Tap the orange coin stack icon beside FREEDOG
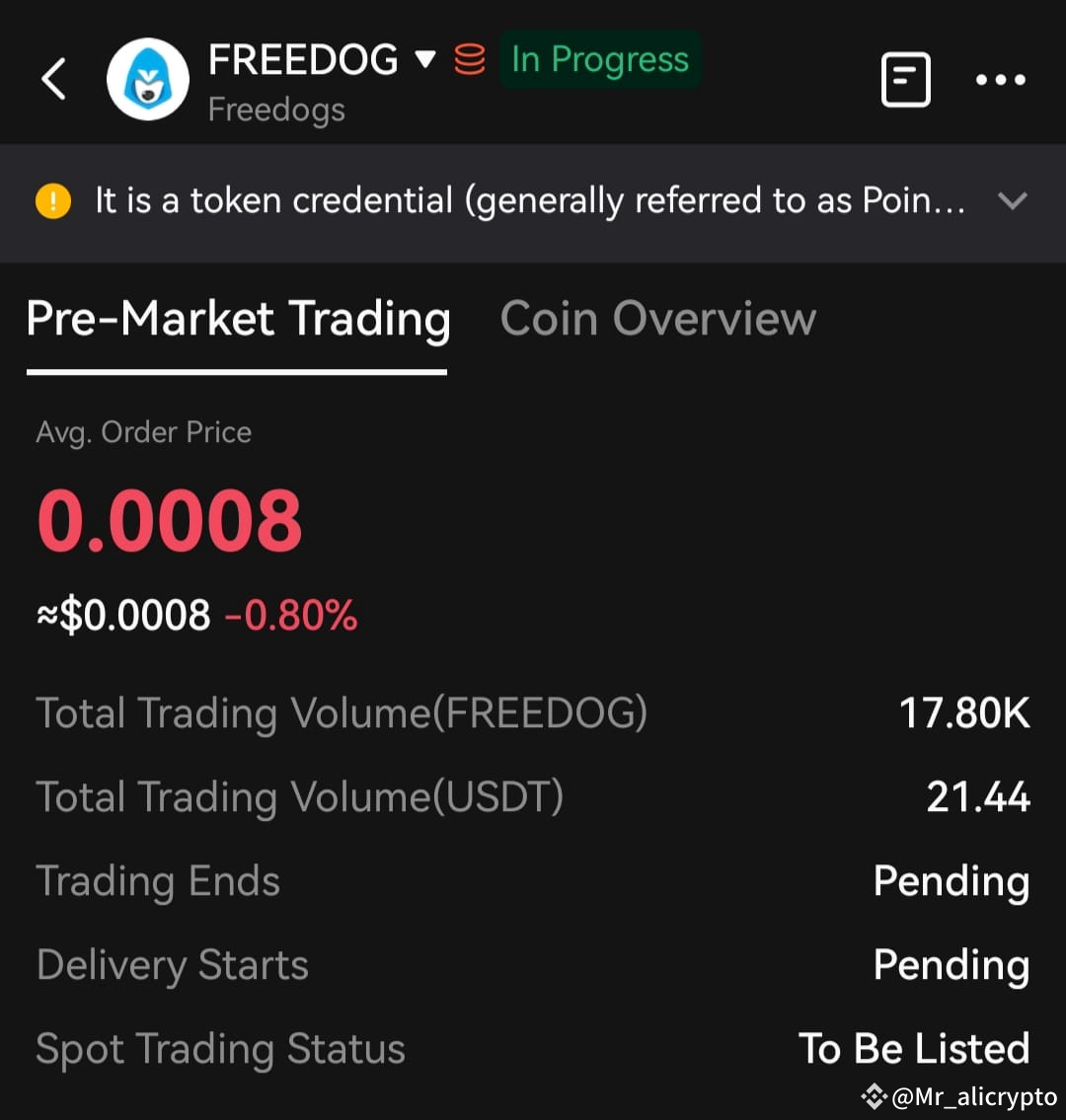The image size is (1066, 1120). [471, 59]
